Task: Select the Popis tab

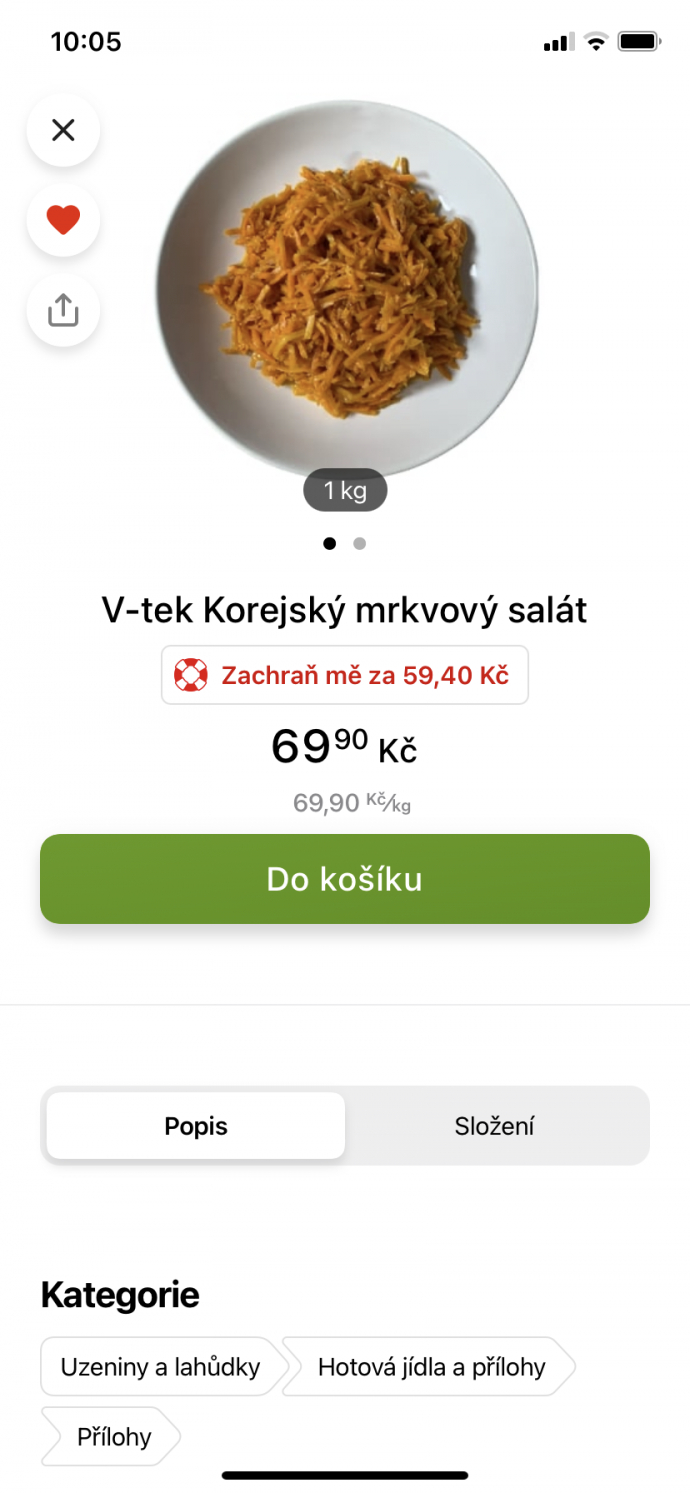Action: (196, 1126)
